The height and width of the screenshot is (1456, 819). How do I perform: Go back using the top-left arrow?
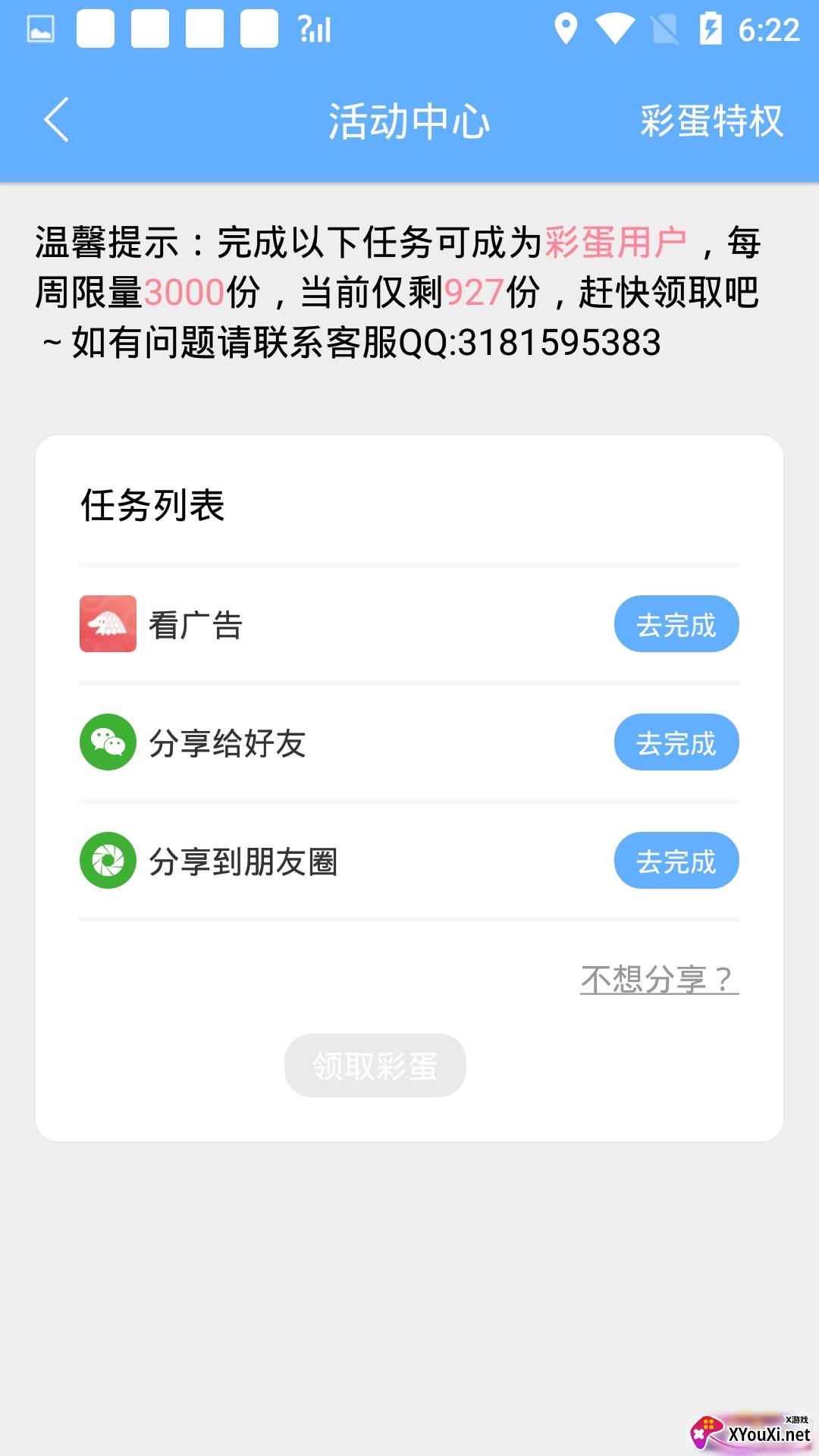point(56,120)
